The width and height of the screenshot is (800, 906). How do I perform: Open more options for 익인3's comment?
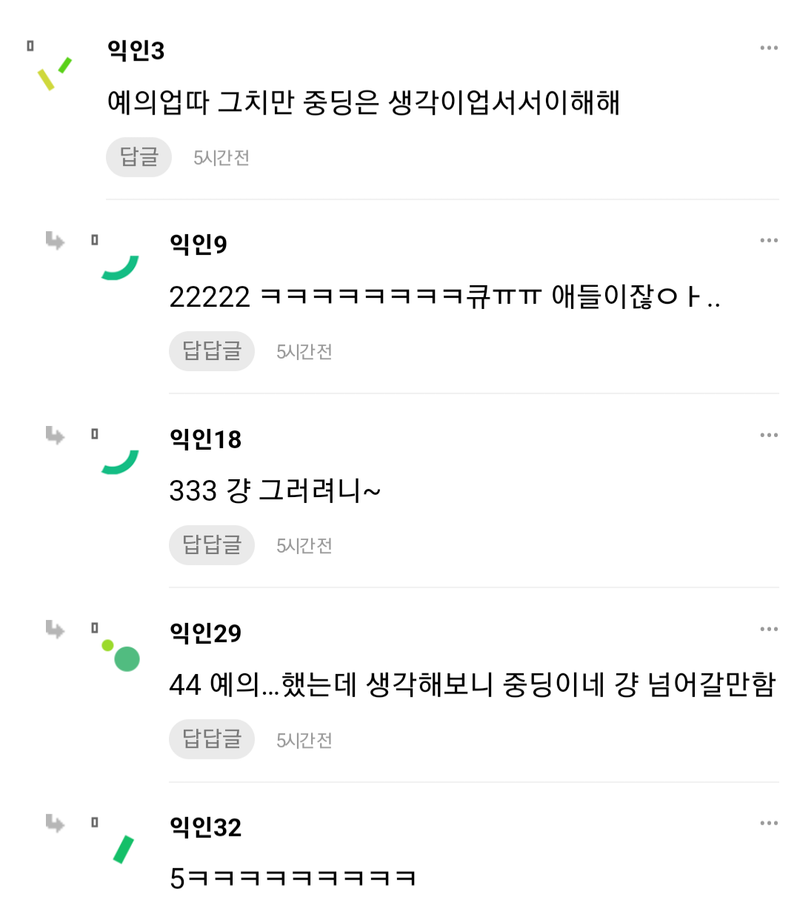point(768,48)
